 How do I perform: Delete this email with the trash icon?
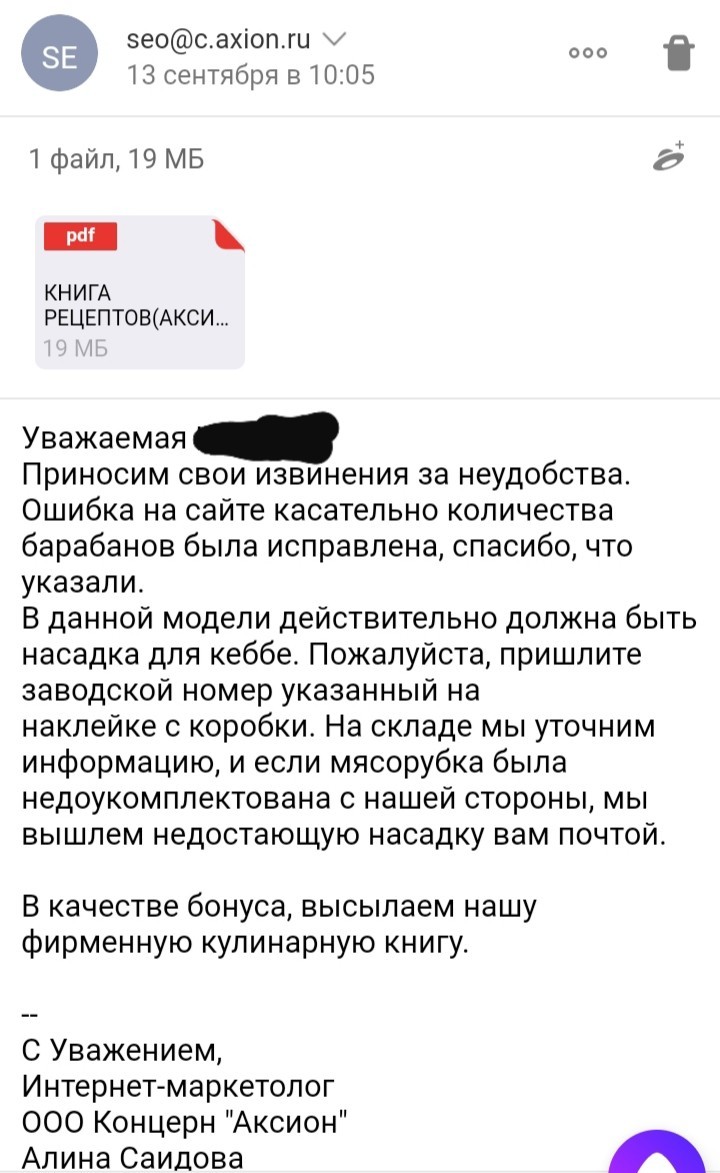(679, 53)
